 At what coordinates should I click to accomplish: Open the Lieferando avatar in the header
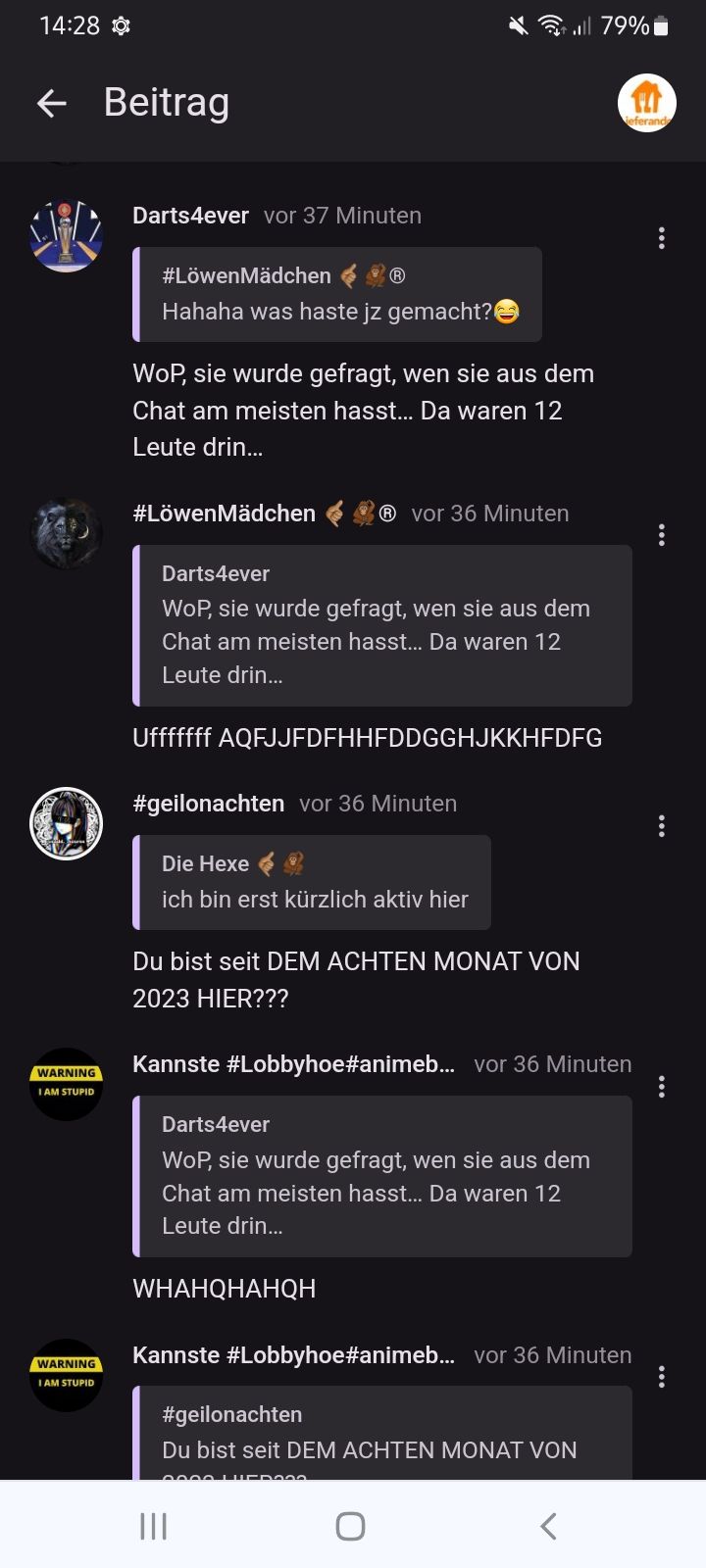tap(646, 103)
